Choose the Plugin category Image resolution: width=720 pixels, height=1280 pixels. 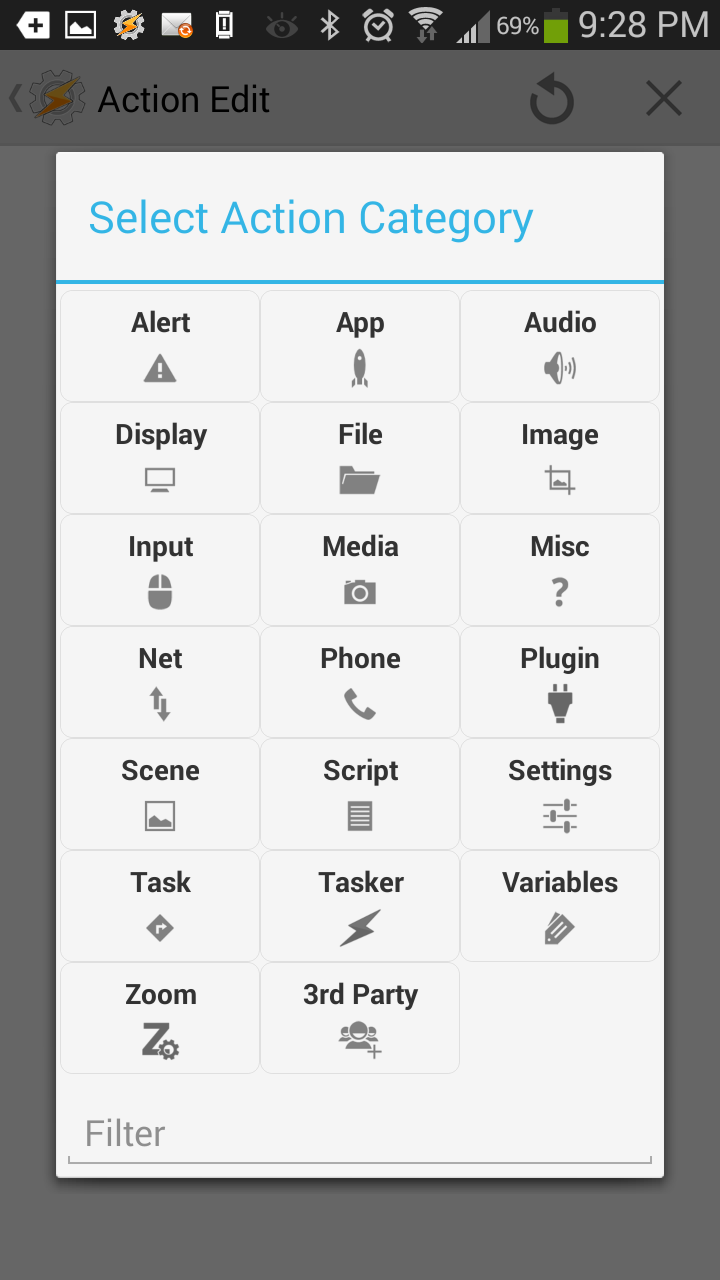pos(560,682)
